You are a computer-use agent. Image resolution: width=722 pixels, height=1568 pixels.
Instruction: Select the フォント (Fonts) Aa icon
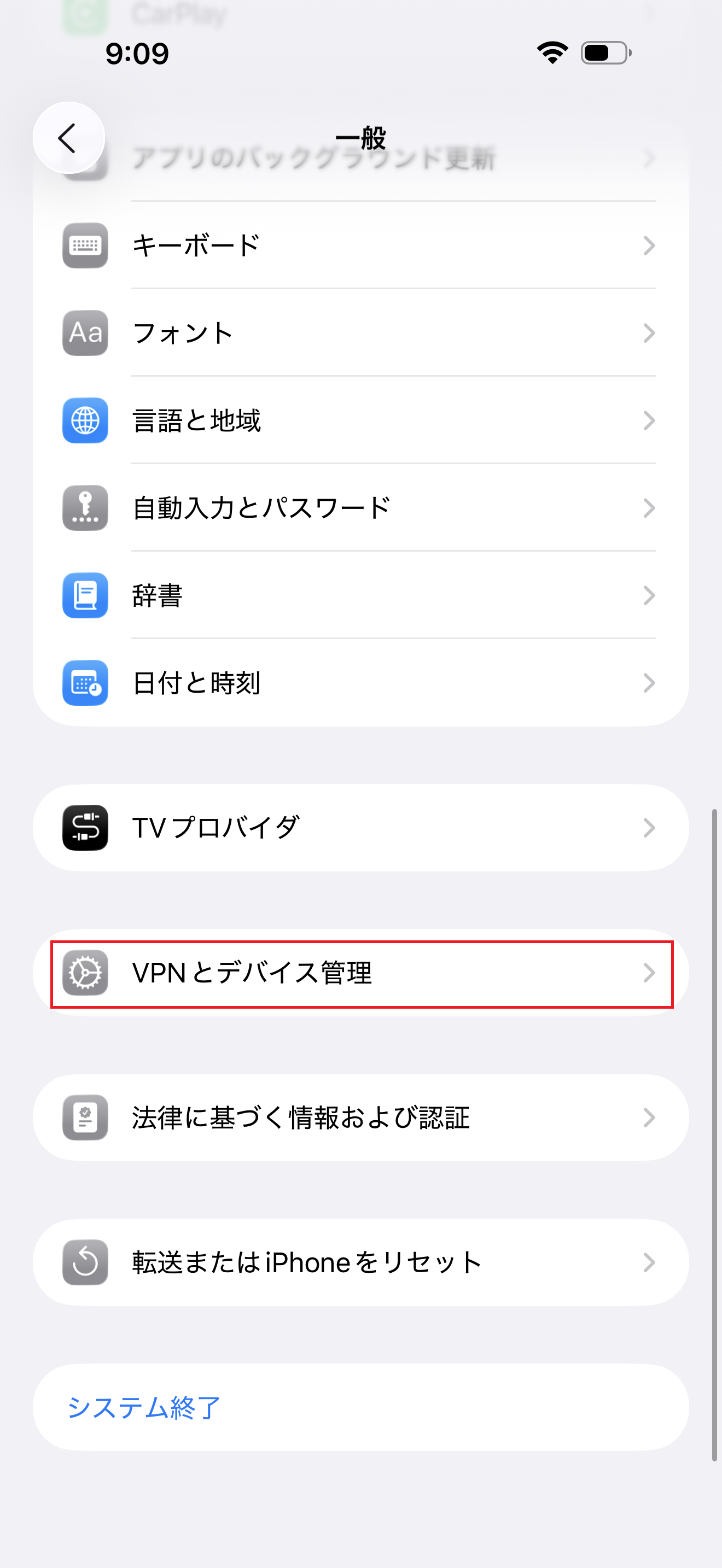coord(85,334)
